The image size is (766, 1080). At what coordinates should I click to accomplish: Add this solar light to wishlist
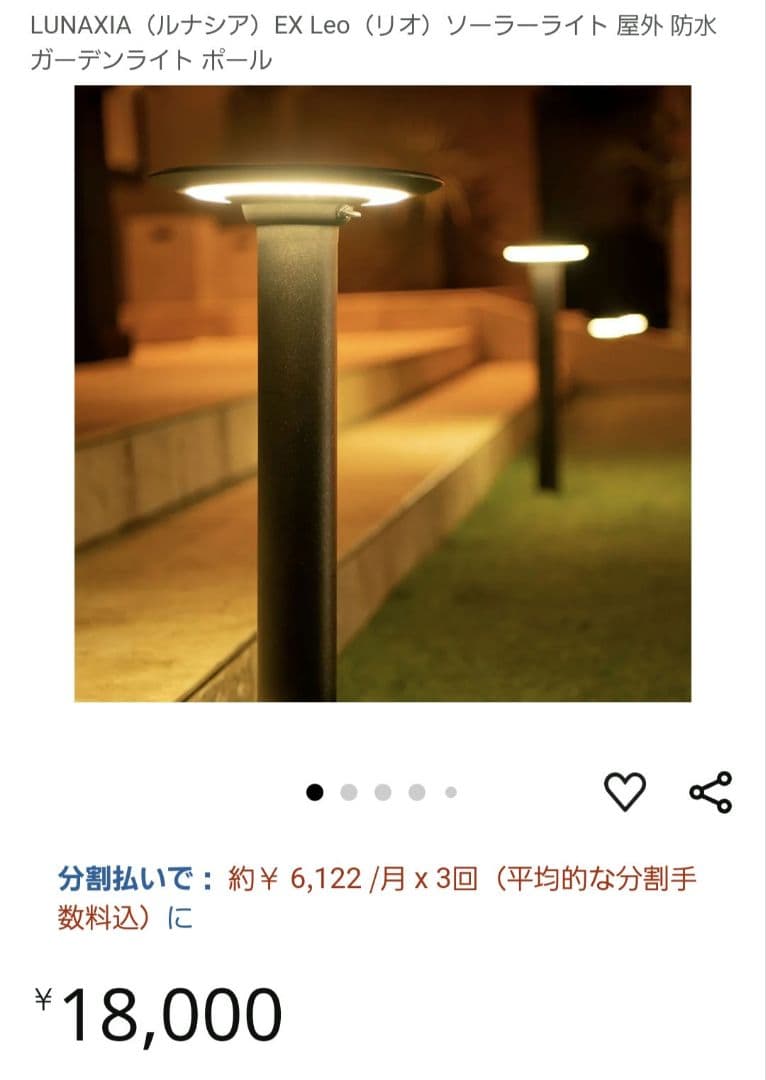[625, 792]
